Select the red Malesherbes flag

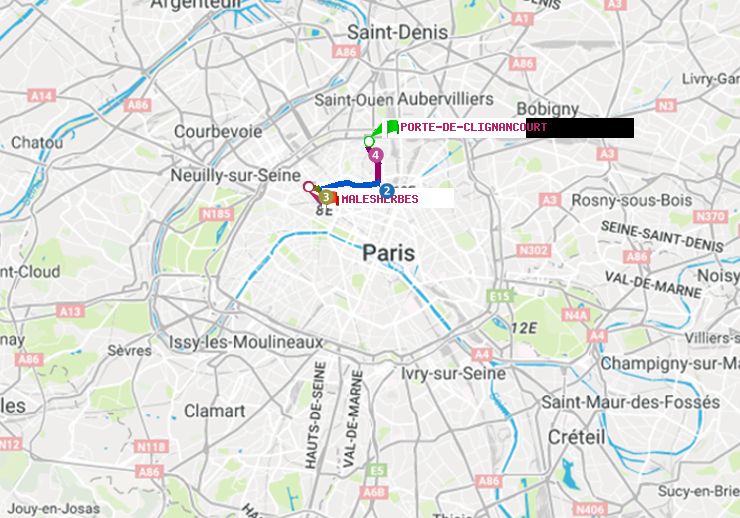[x=335, y=199]
